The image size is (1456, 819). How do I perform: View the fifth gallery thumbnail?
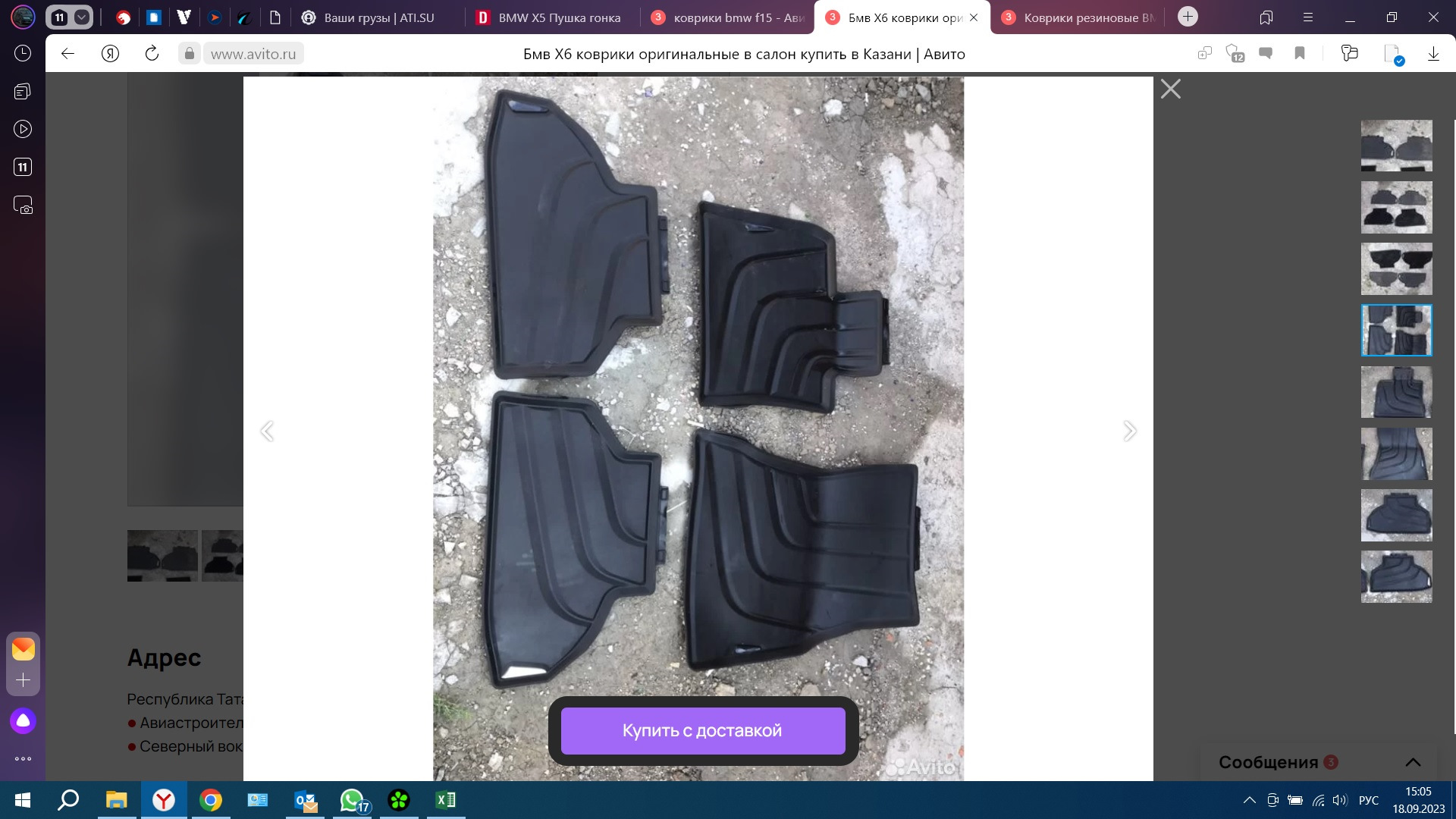point(1396,392)
